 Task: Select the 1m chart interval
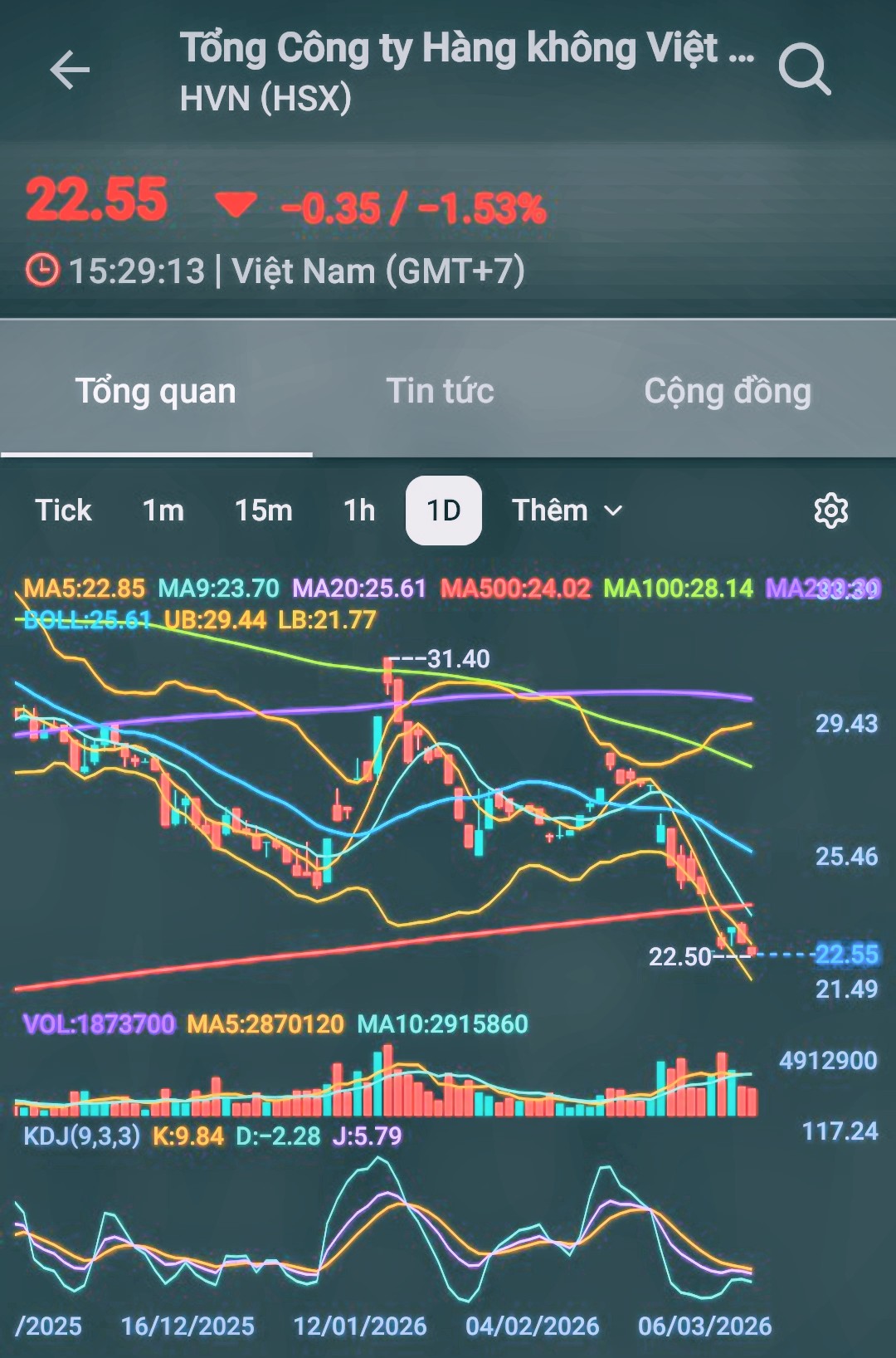pos(163,510)
